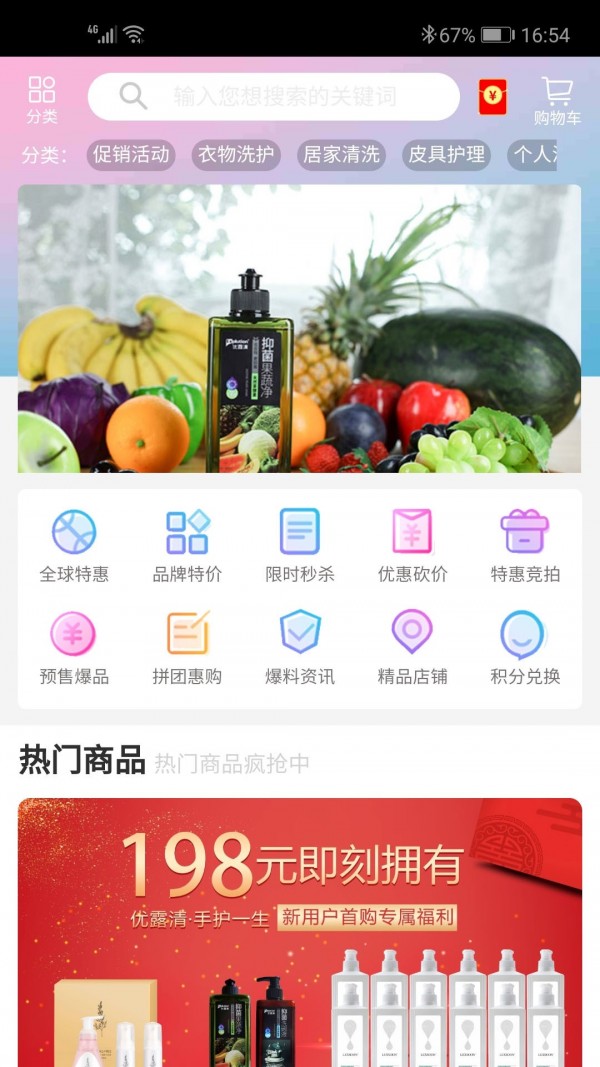
Task: Open 特惠竞拍 auction section
Action: pos(524,546)
